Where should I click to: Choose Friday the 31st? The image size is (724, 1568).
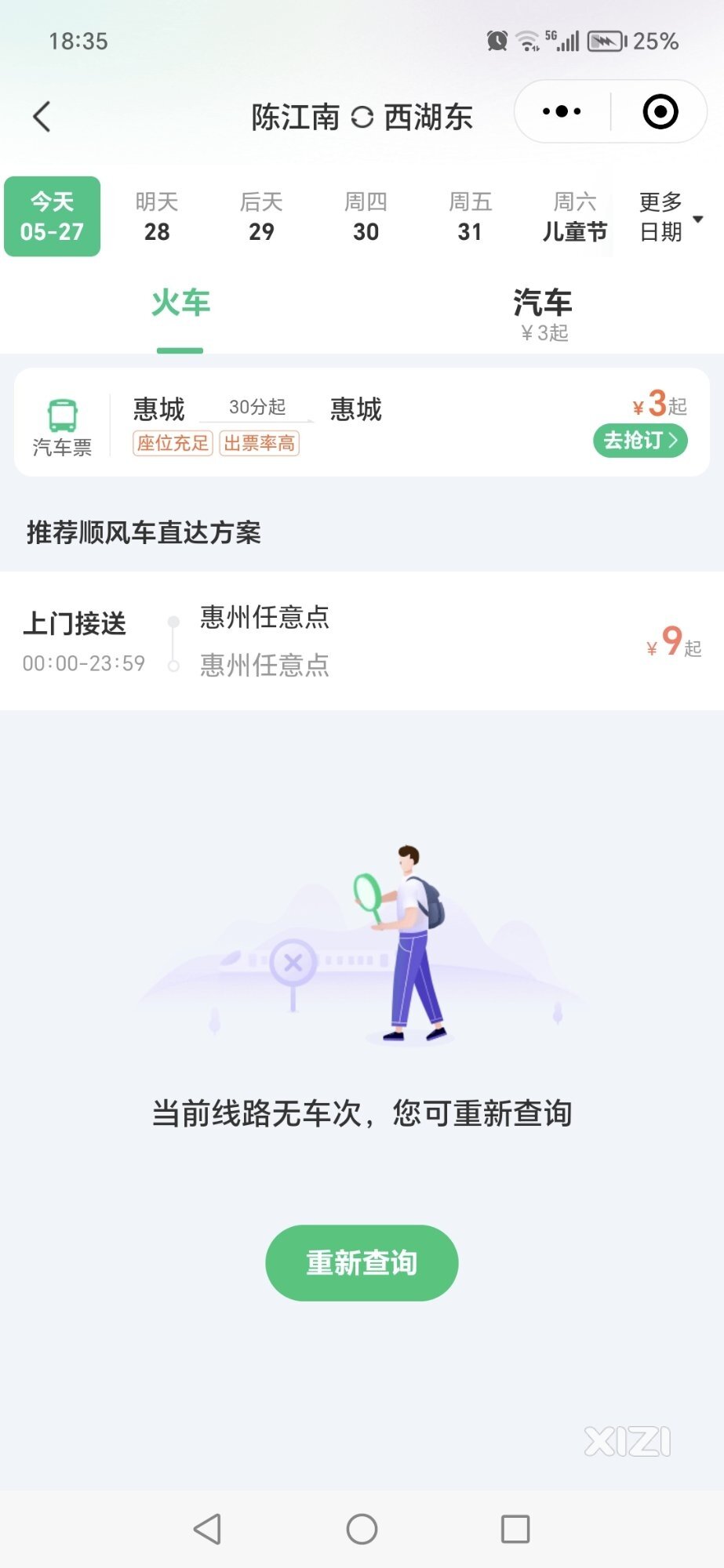coord(470,216)
